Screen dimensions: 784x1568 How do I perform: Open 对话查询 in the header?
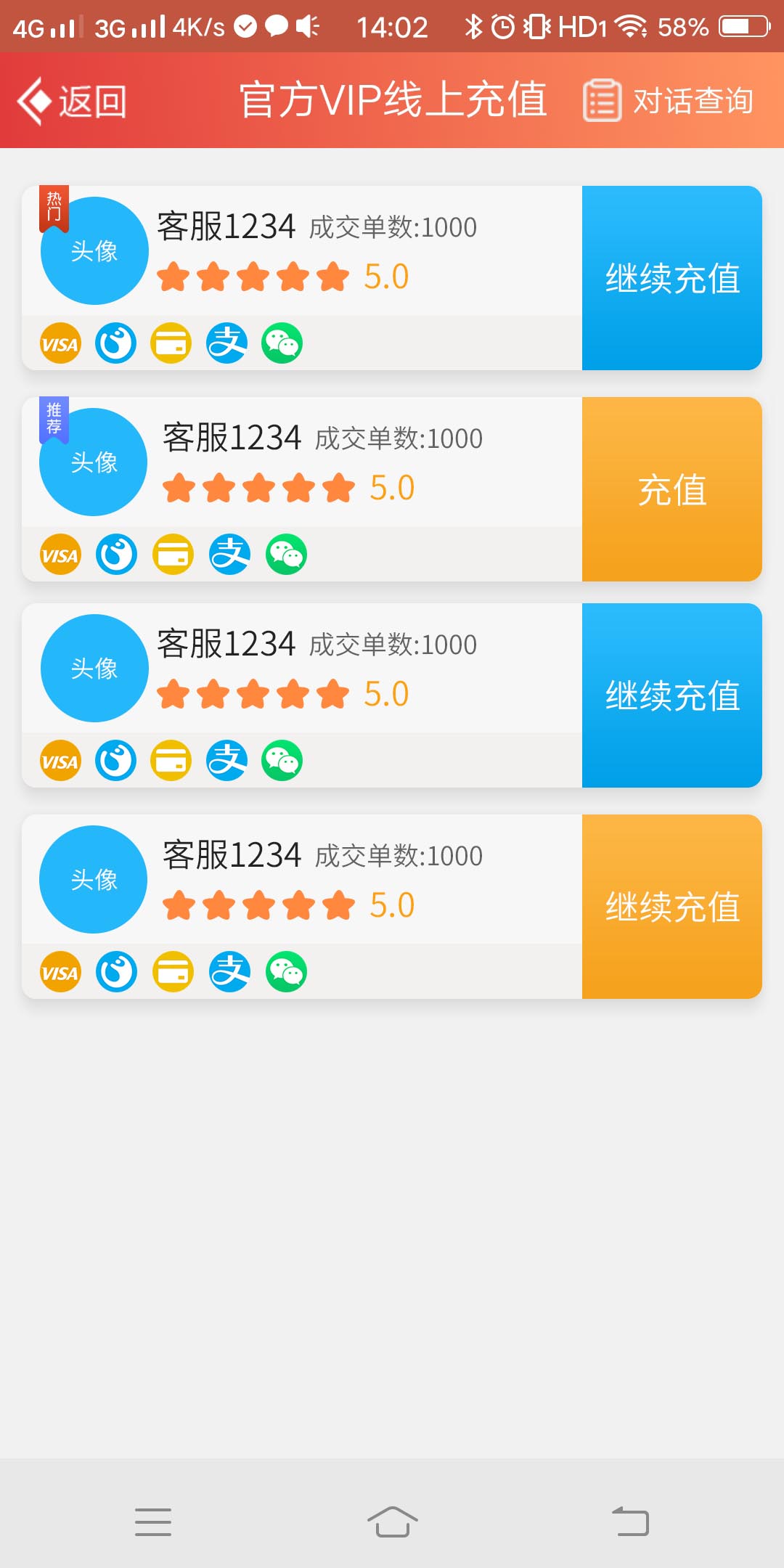click(669, 101)
